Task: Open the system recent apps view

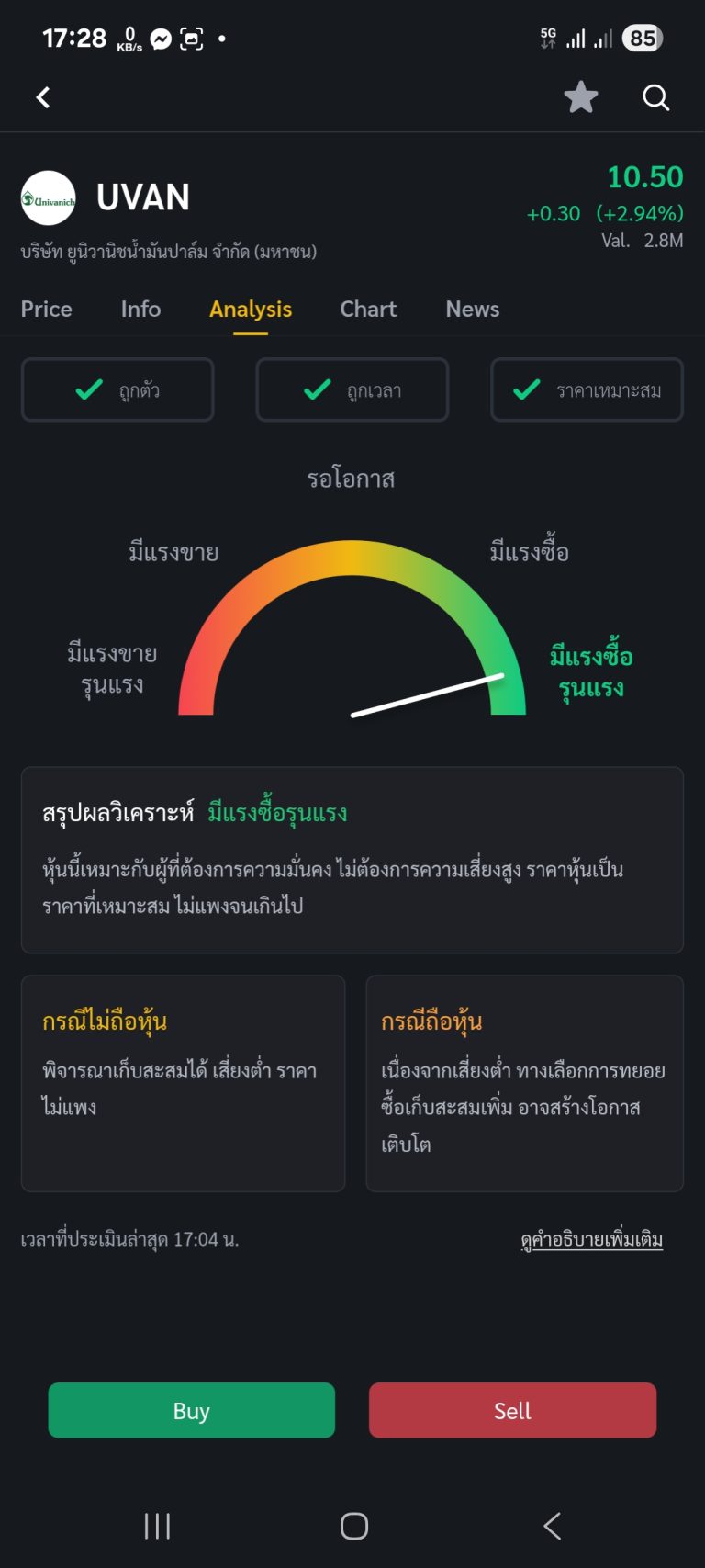Action: pos(157,1526)
